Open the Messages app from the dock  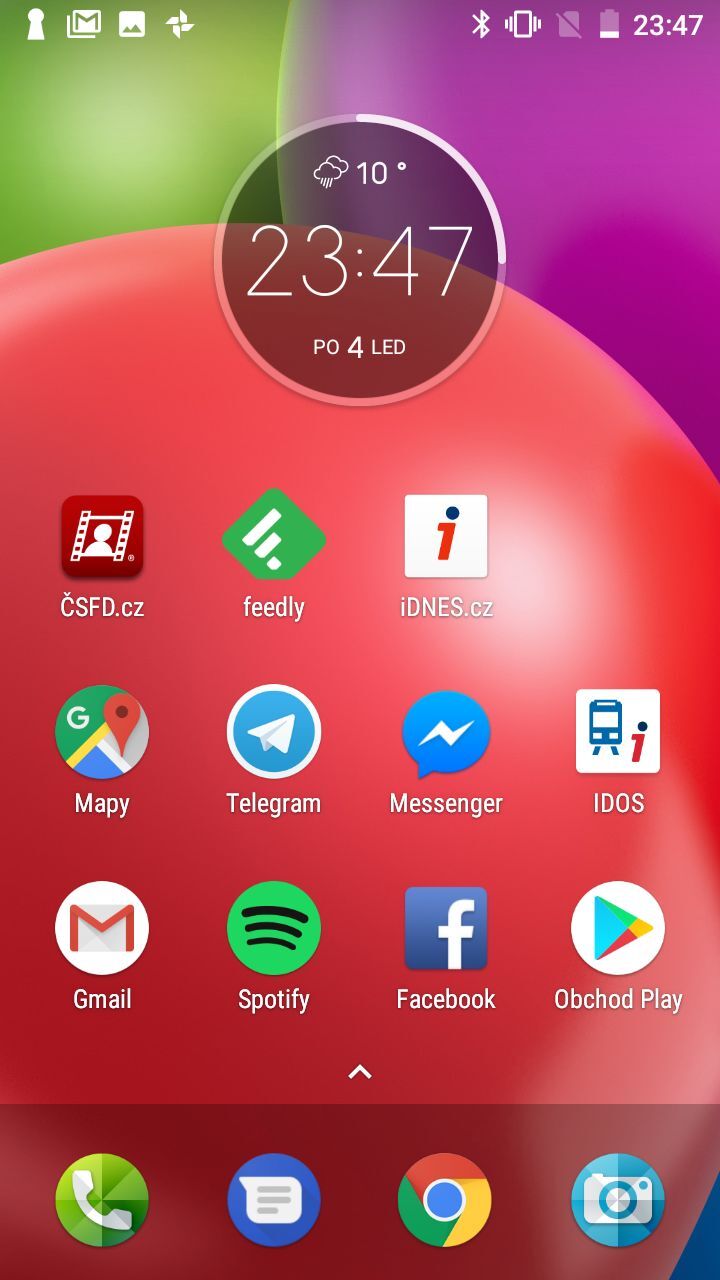pos(274,1200)
